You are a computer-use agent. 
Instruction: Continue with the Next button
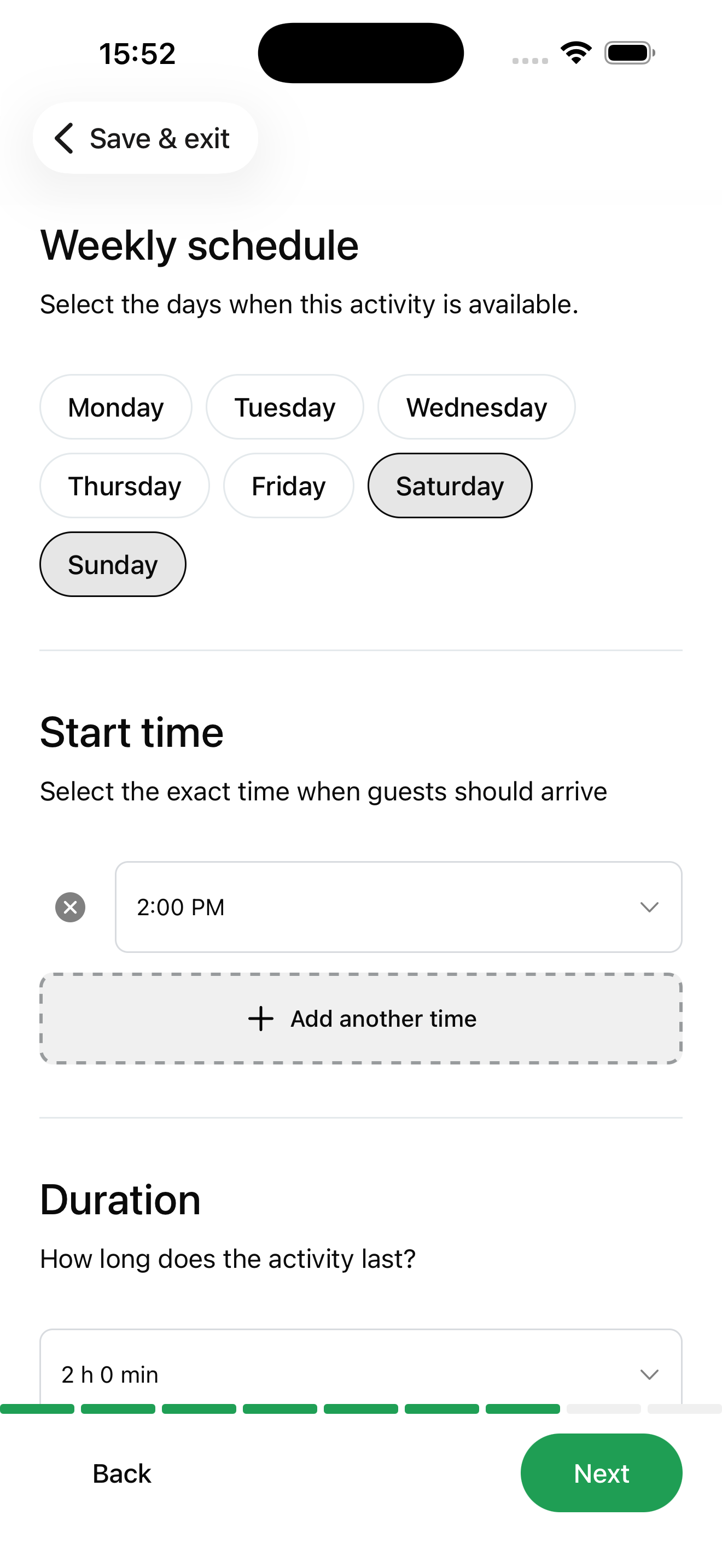(601, 1473)
